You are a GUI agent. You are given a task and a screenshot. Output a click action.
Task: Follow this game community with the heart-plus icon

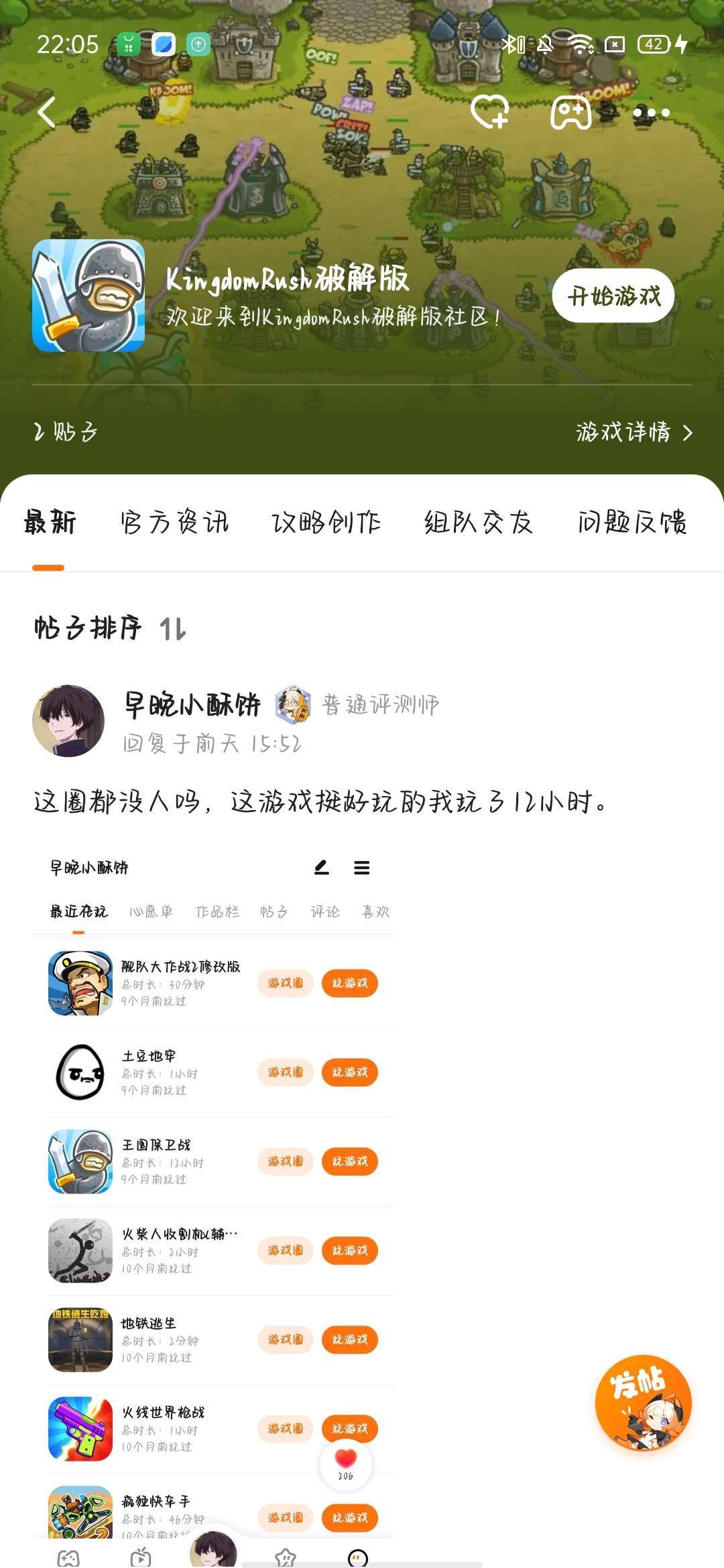489,112
